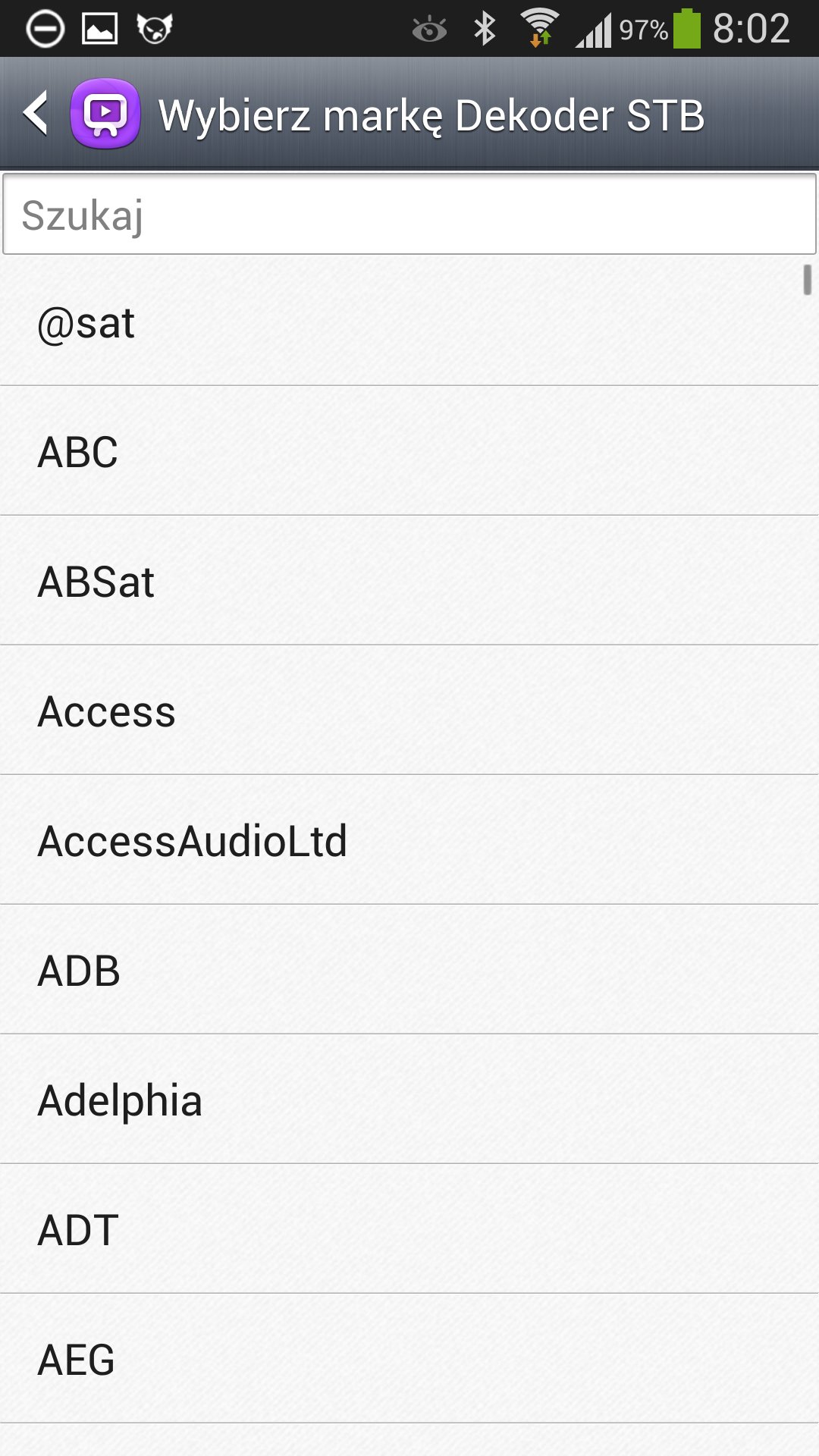Select Adelphia from the list

409,1100
